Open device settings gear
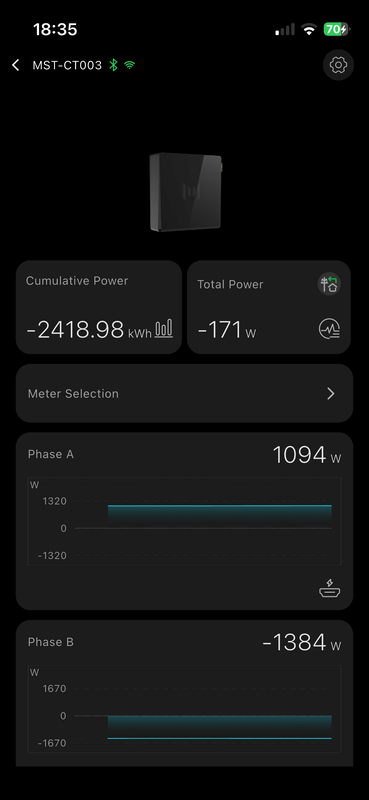Viewport: 369px width, 800px height. [338, 65]
